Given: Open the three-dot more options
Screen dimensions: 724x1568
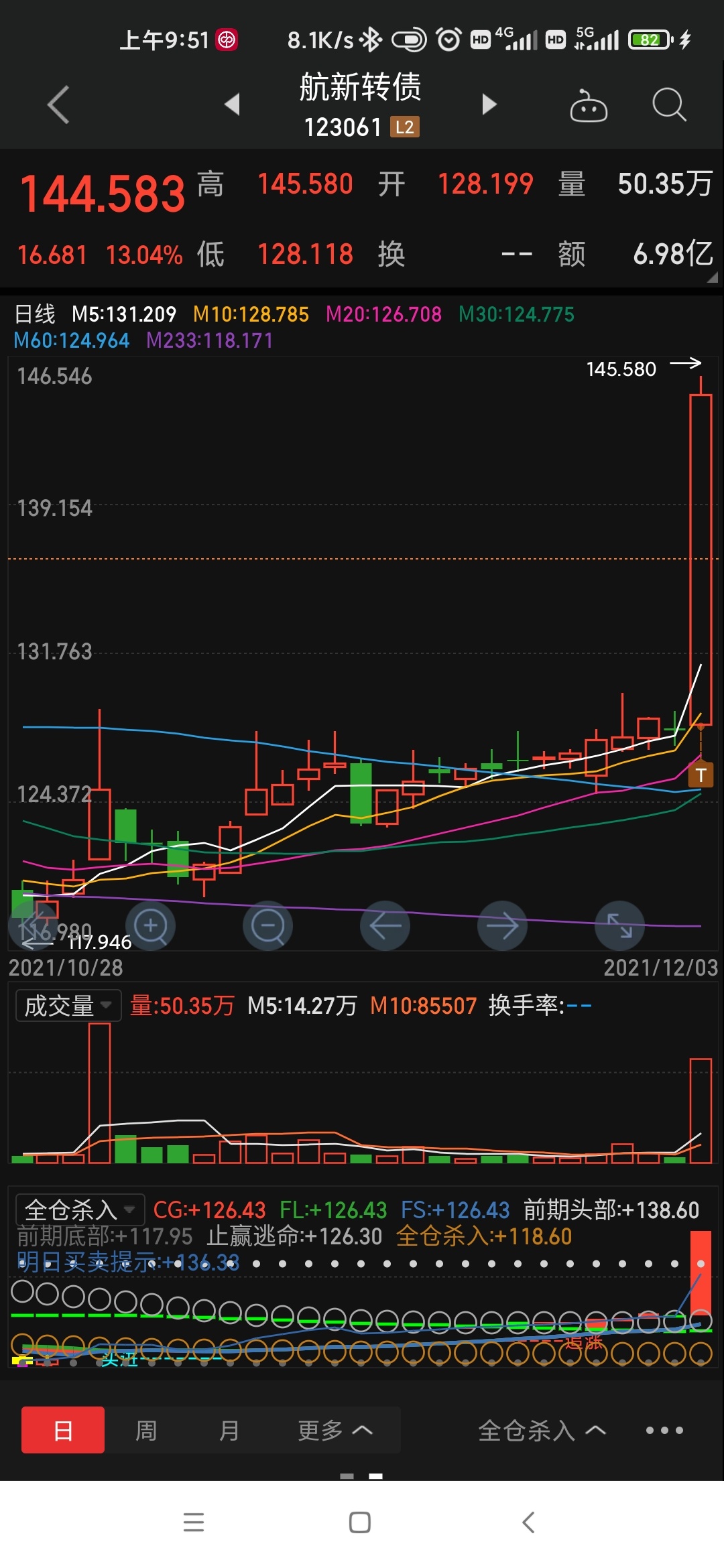Looking at the screenshot, I should point(664,1430).
